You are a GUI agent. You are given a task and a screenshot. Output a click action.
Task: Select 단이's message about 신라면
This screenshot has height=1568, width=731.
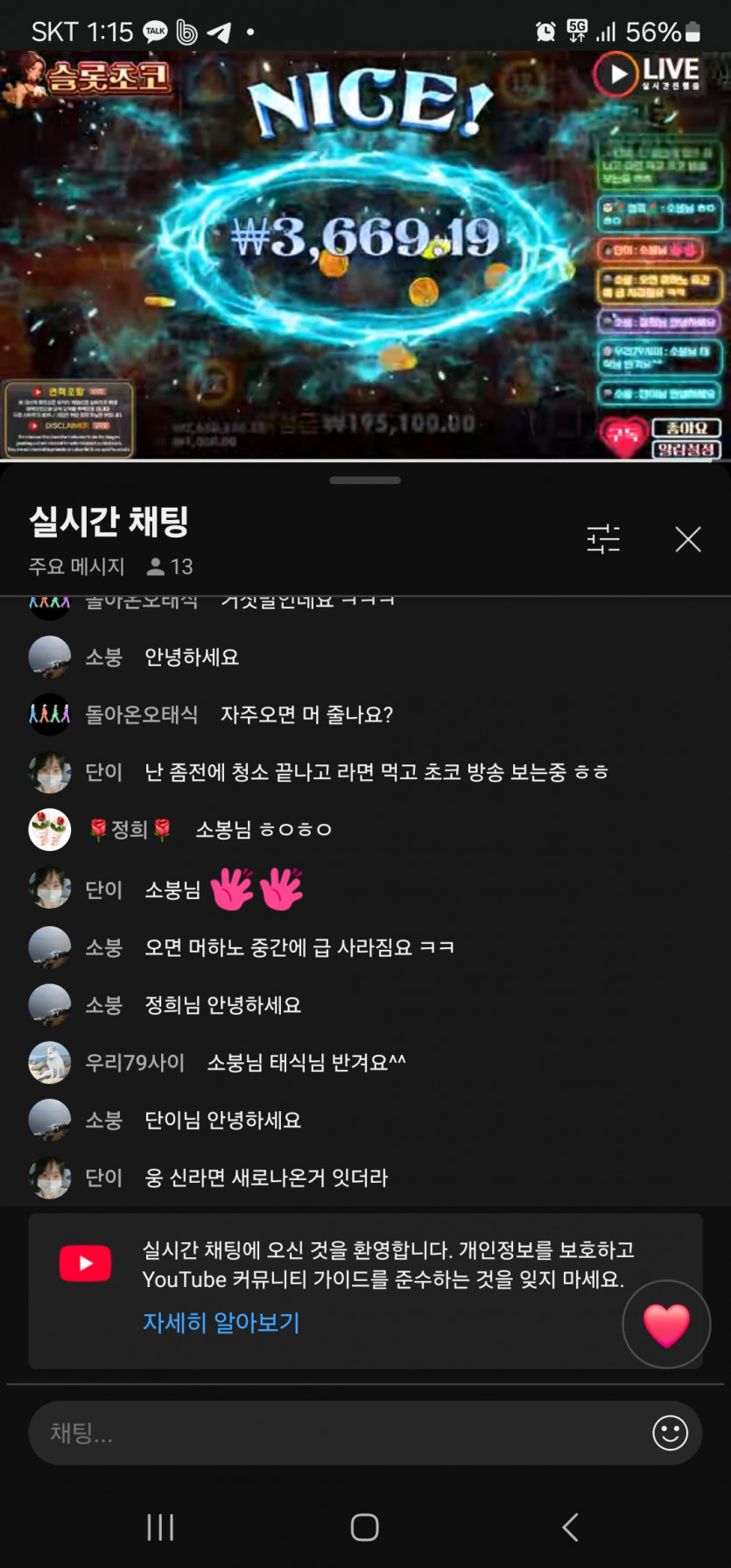point(265,1178)
